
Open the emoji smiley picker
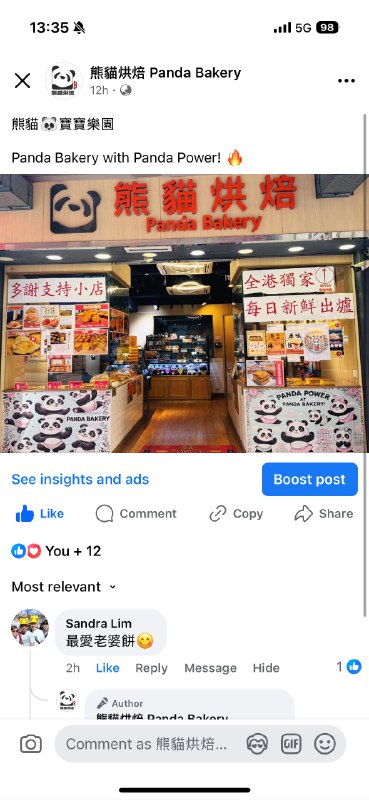325,744
